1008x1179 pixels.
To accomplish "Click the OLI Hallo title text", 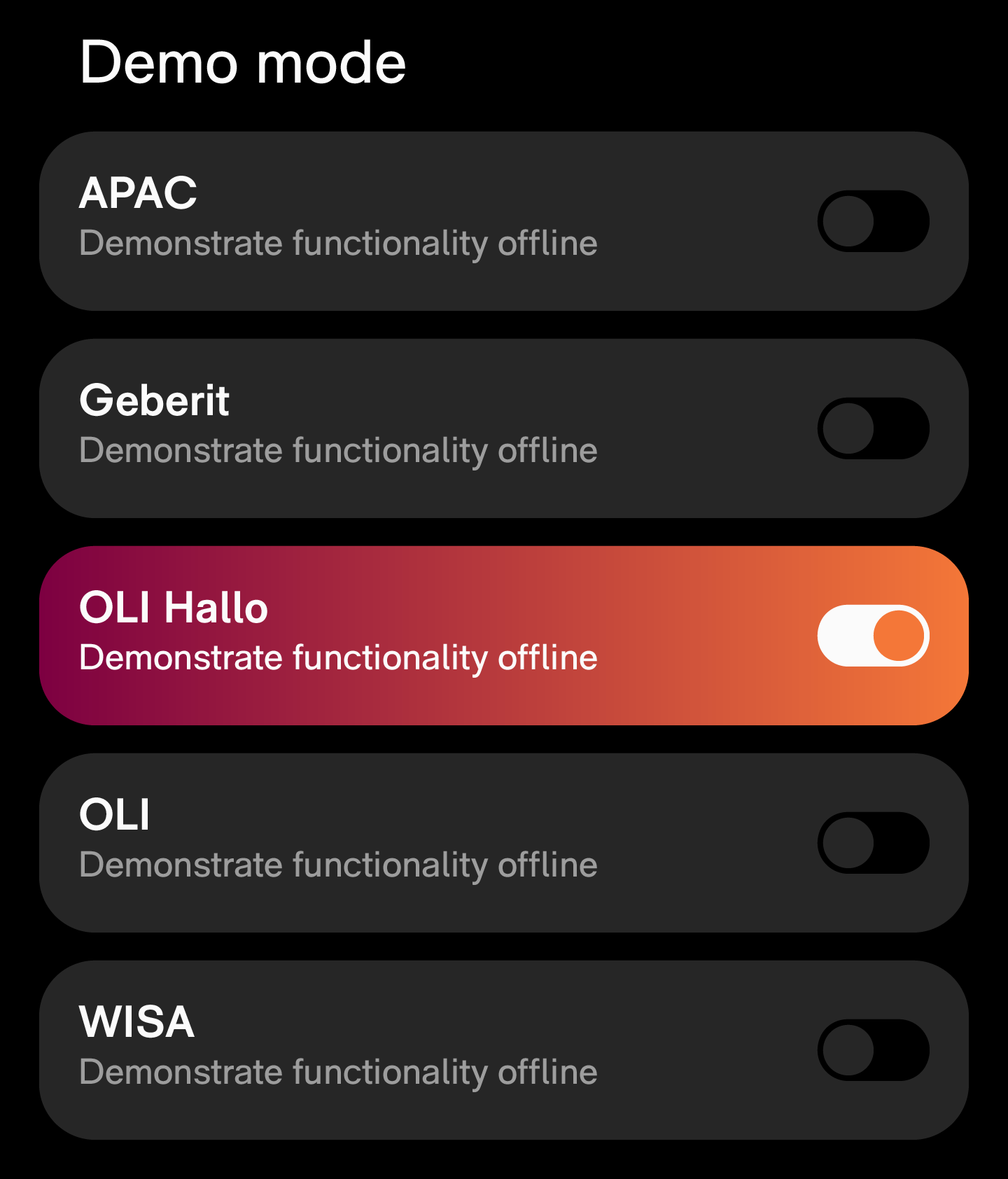I will 174,608.
